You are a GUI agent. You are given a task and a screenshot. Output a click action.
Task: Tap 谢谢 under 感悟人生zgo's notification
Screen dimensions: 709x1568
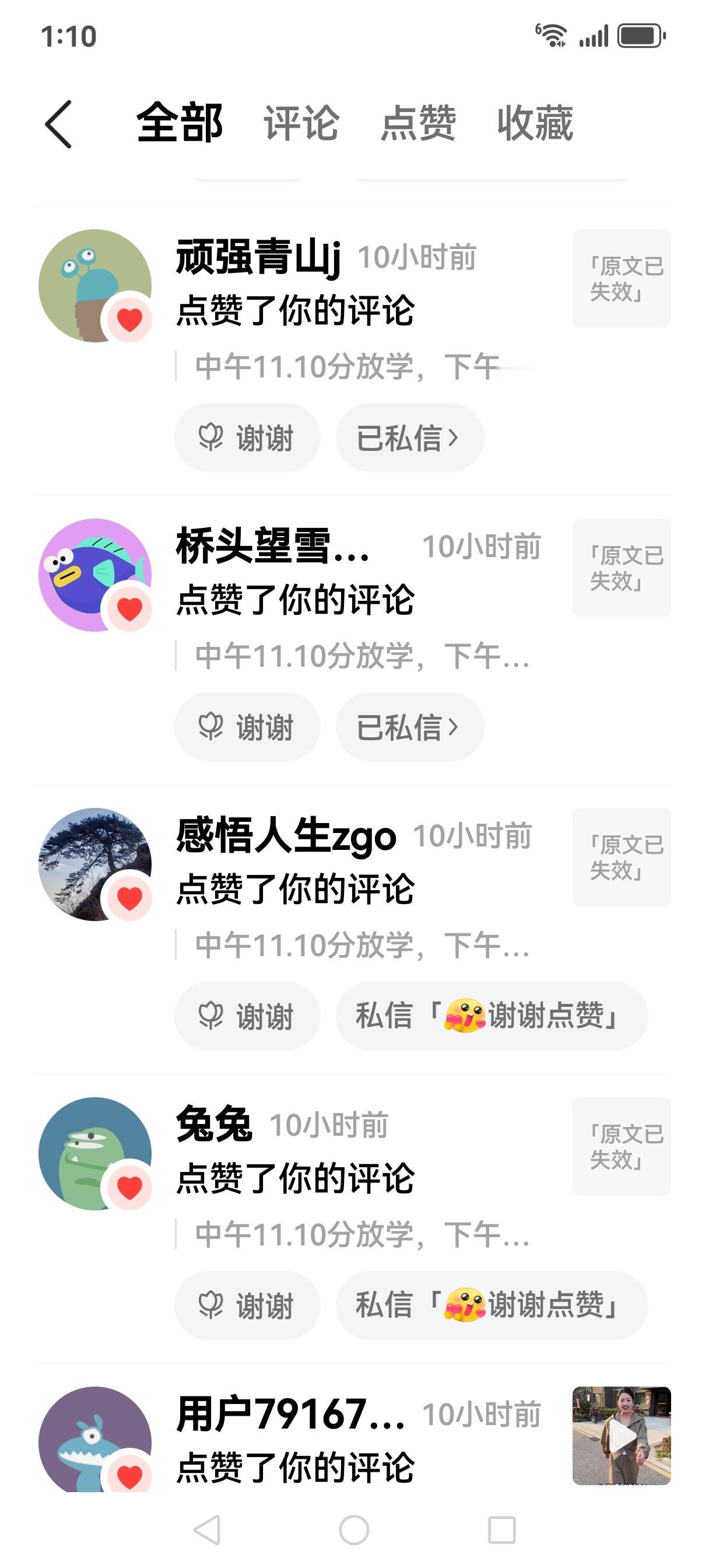pyautogui.click(x=247, y=1017)
